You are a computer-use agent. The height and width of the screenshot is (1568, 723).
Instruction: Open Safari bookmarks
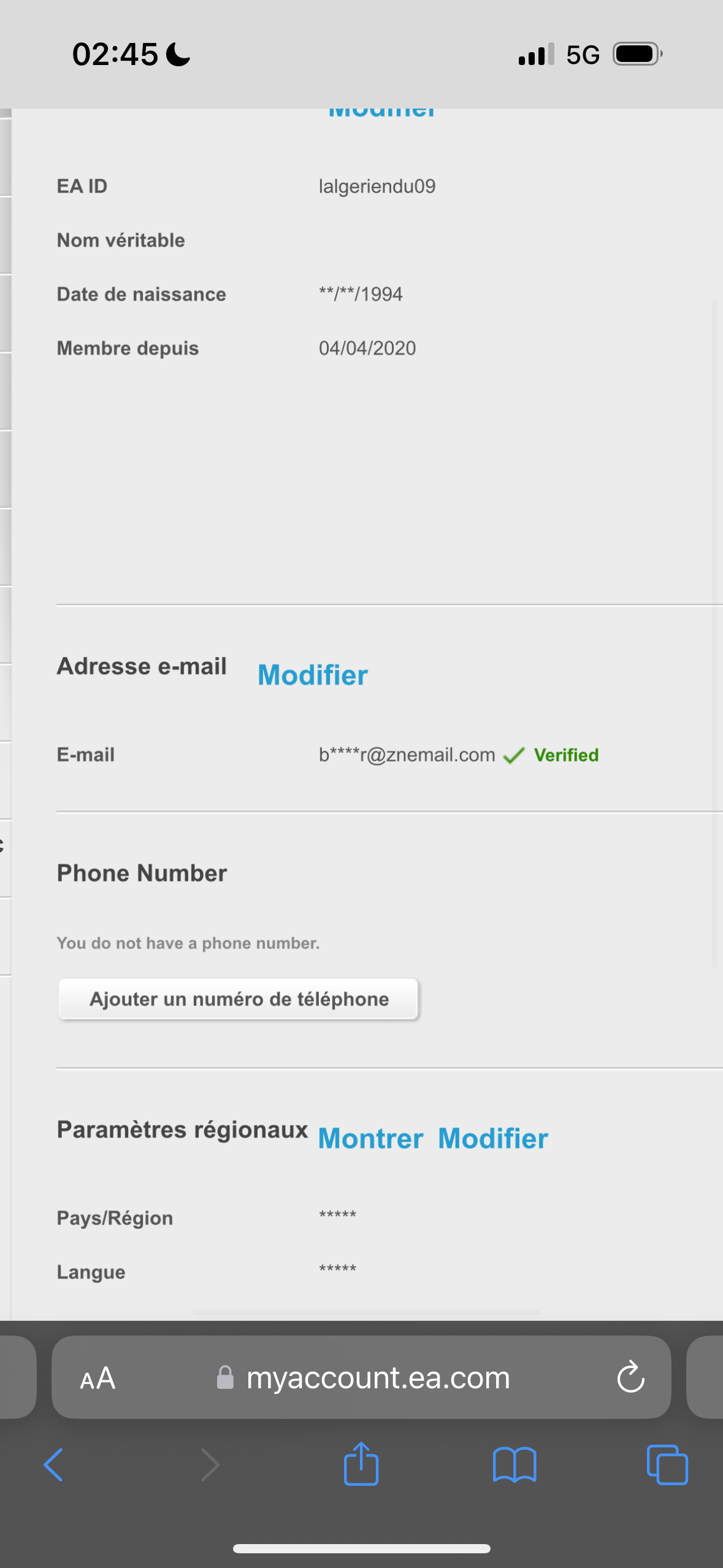(x=515, y=1465)
